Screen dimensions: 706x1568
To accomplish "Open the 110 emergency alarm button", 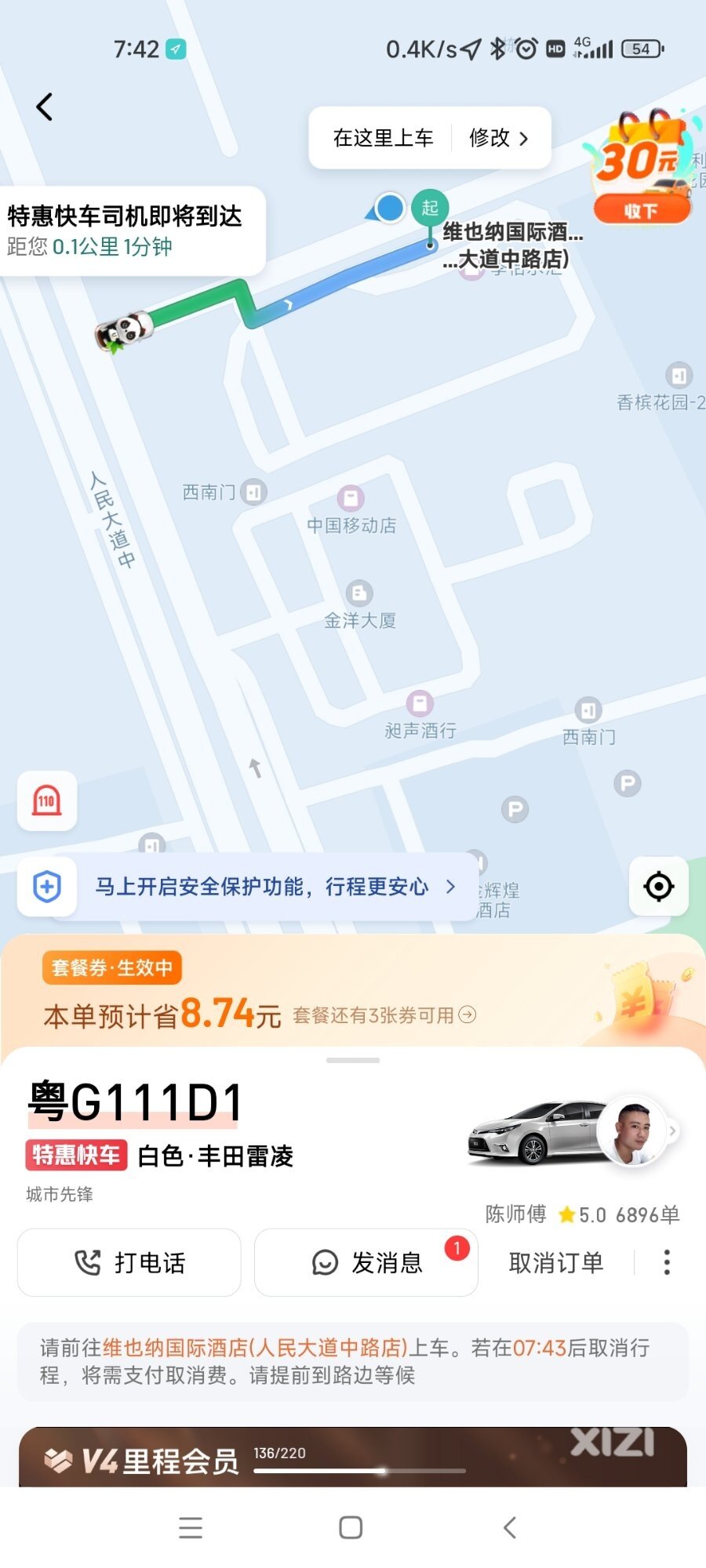I will [47, 800].
